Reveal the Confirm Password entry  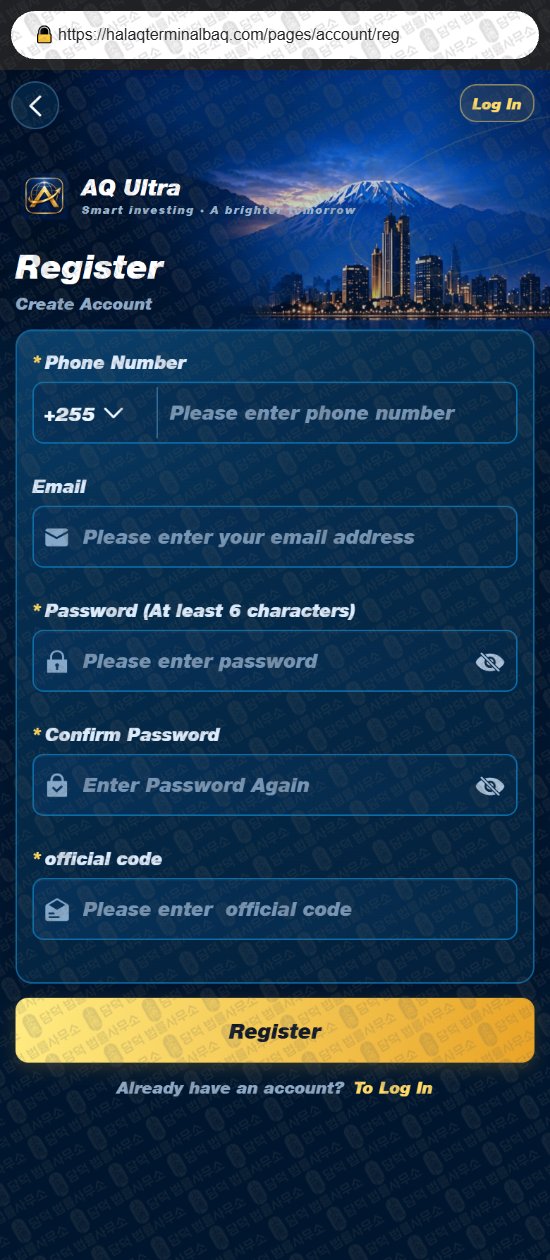(490, 786)
